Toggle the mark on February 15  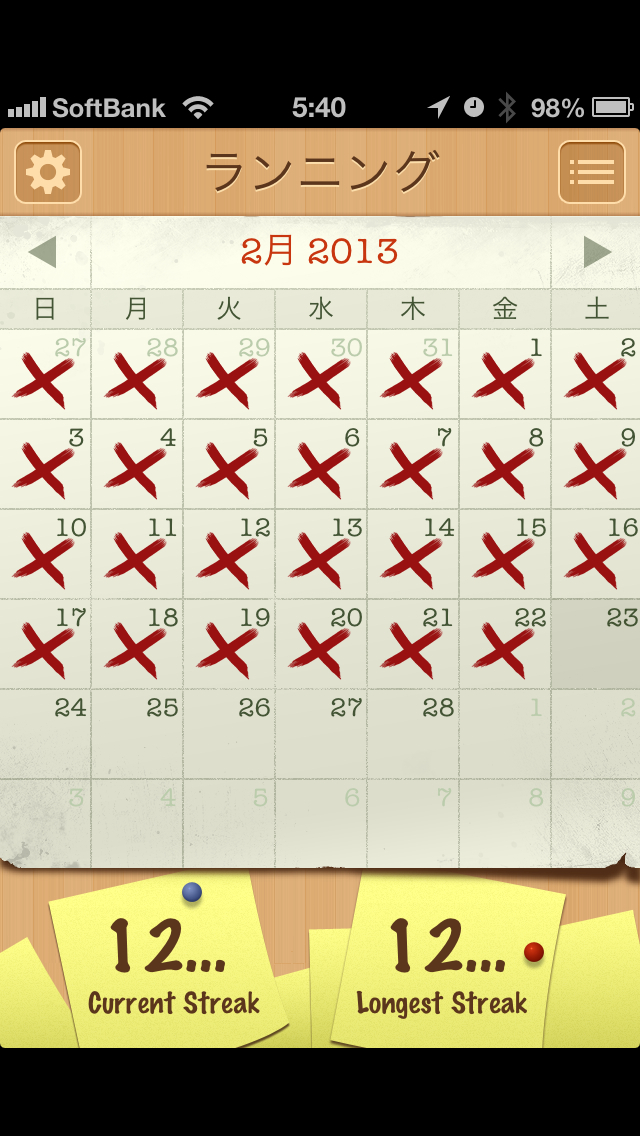(504, 554)
